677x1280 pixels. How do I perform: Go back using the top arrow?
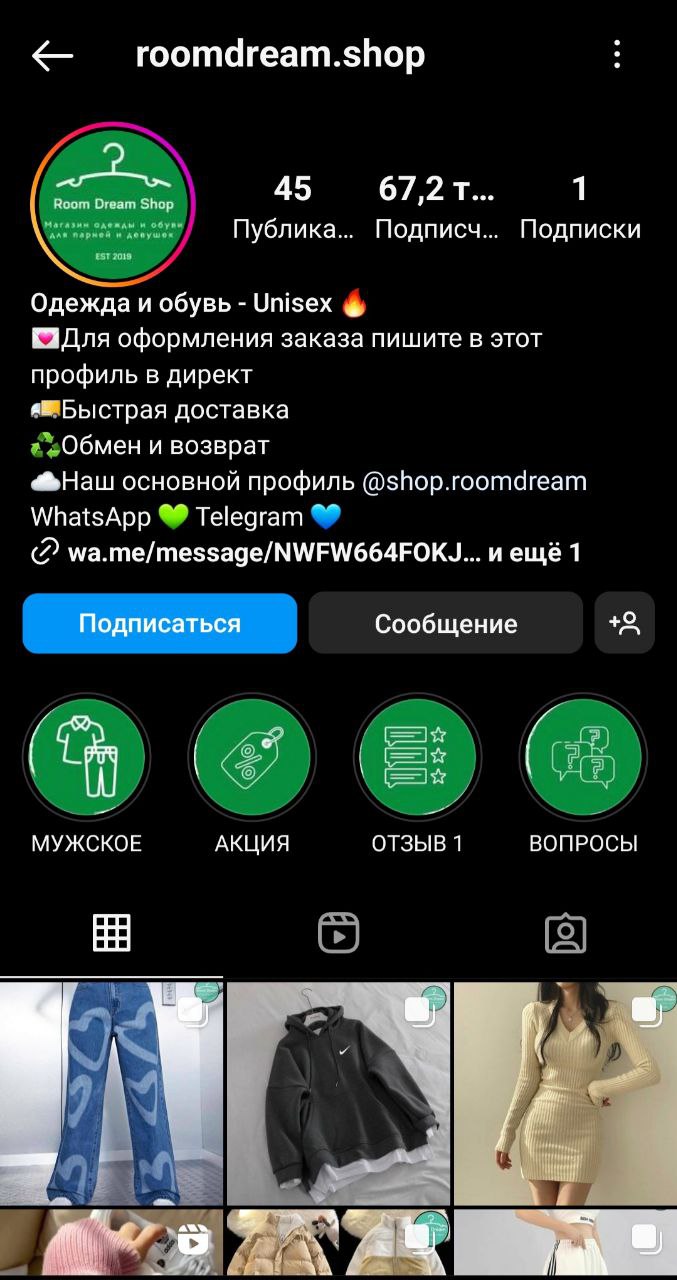[x=52, y=56]
